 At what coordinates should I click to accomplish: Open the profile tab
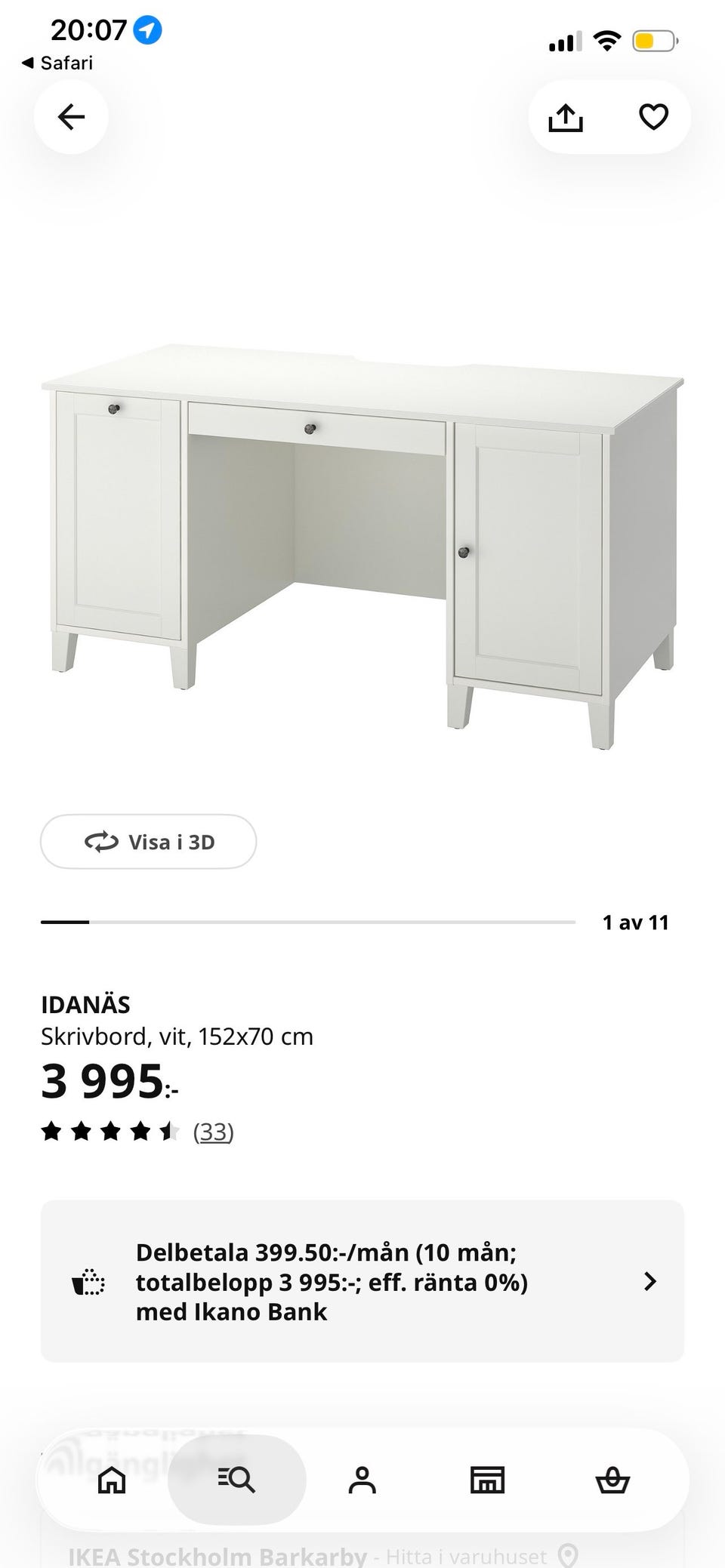[362, 1480]
